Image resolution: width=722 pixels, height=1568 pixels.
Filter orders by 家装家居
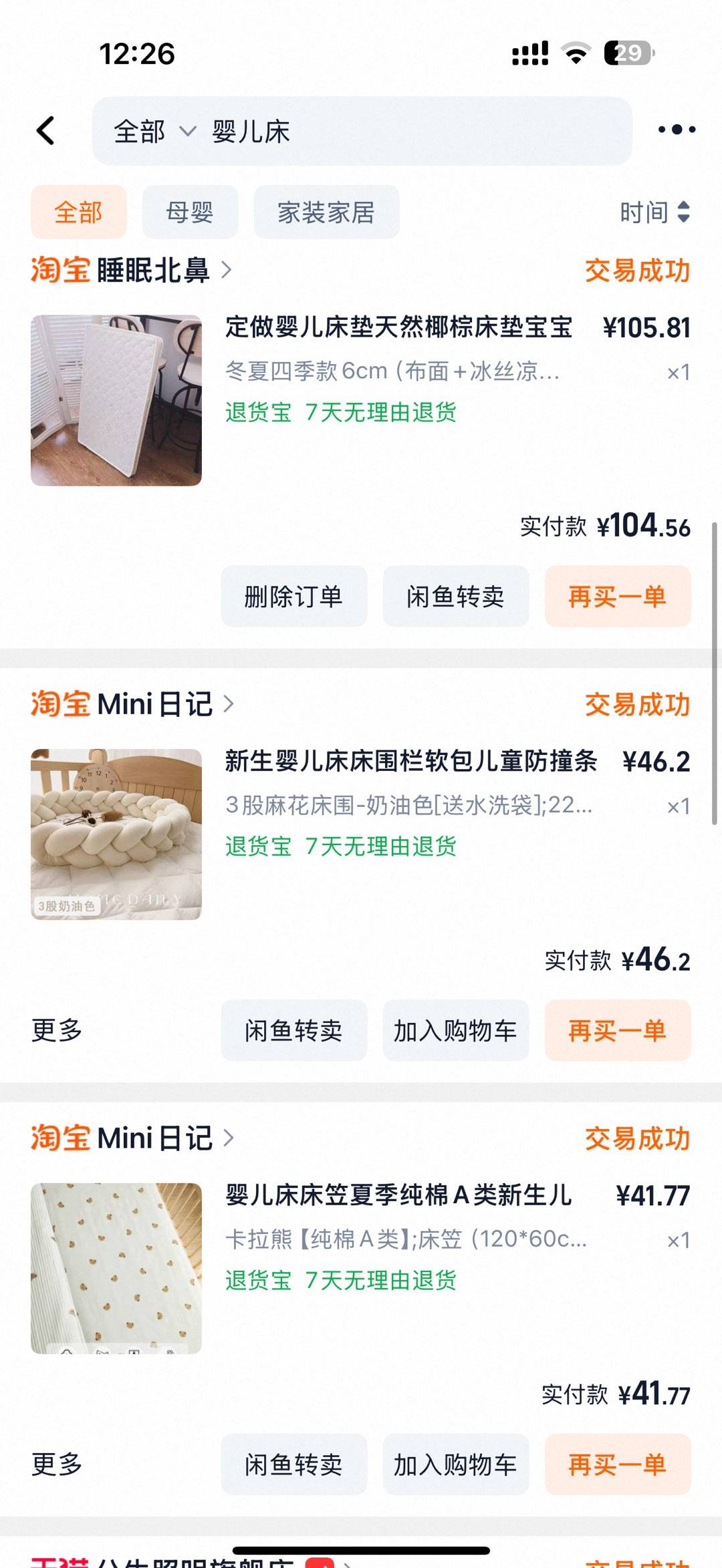(326, 212)
